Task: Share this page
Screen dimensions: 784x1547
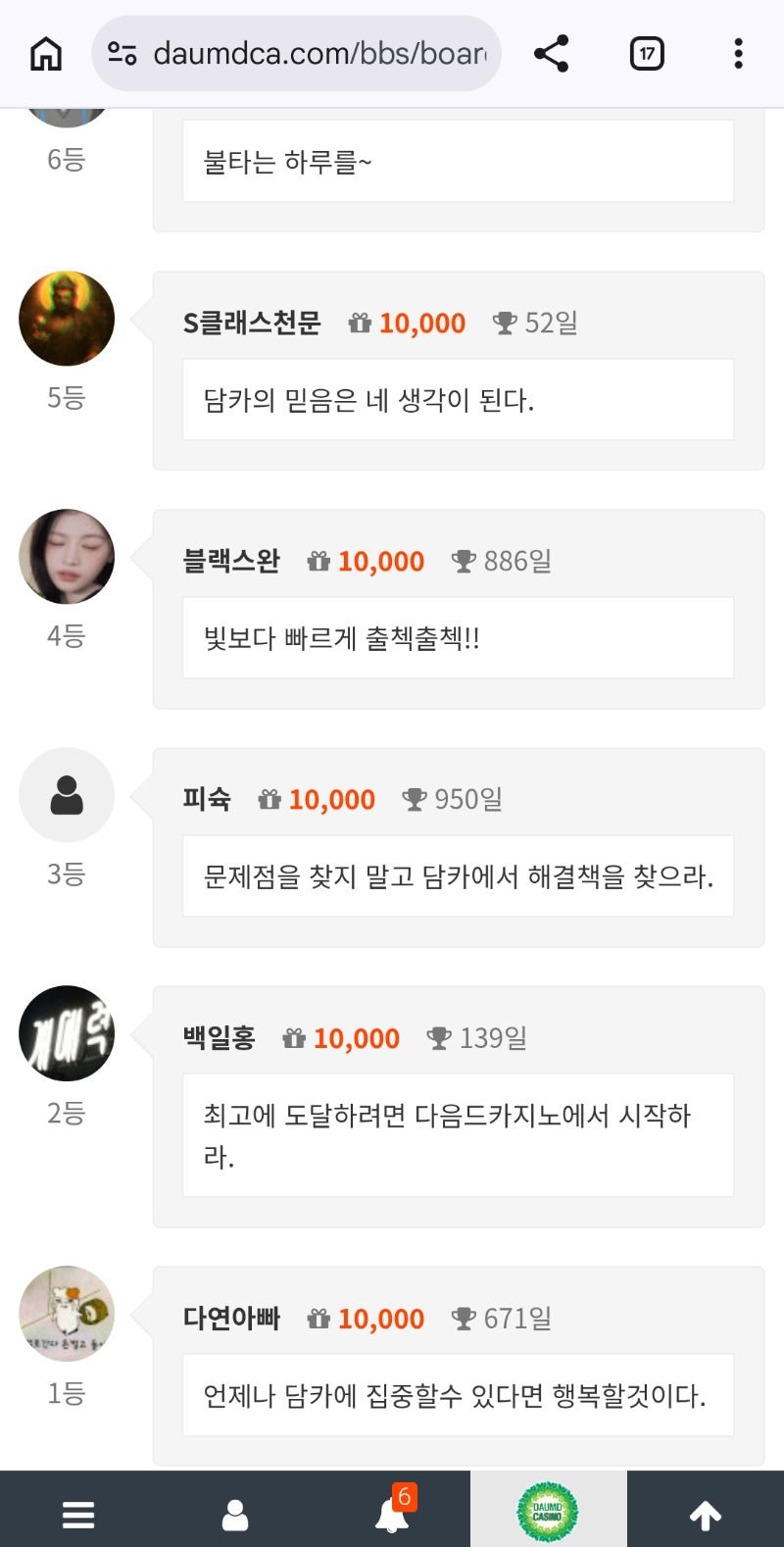Action: 552,54
